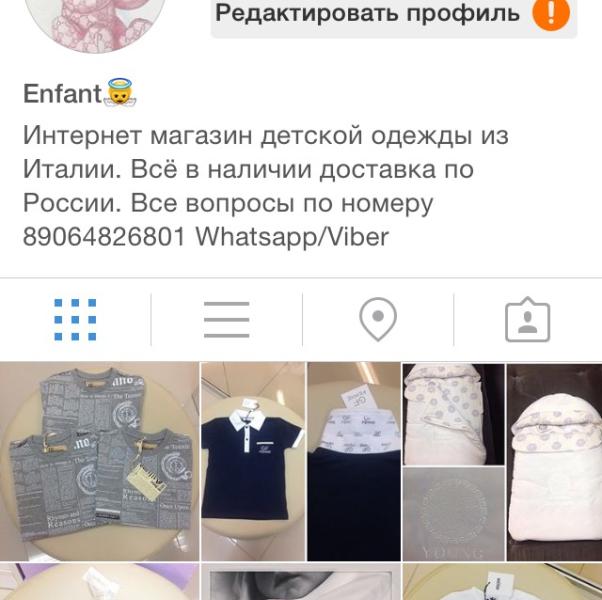This screenshot has height=600, width=602.
Task: Switch to the list view tab
Action: 227,319
